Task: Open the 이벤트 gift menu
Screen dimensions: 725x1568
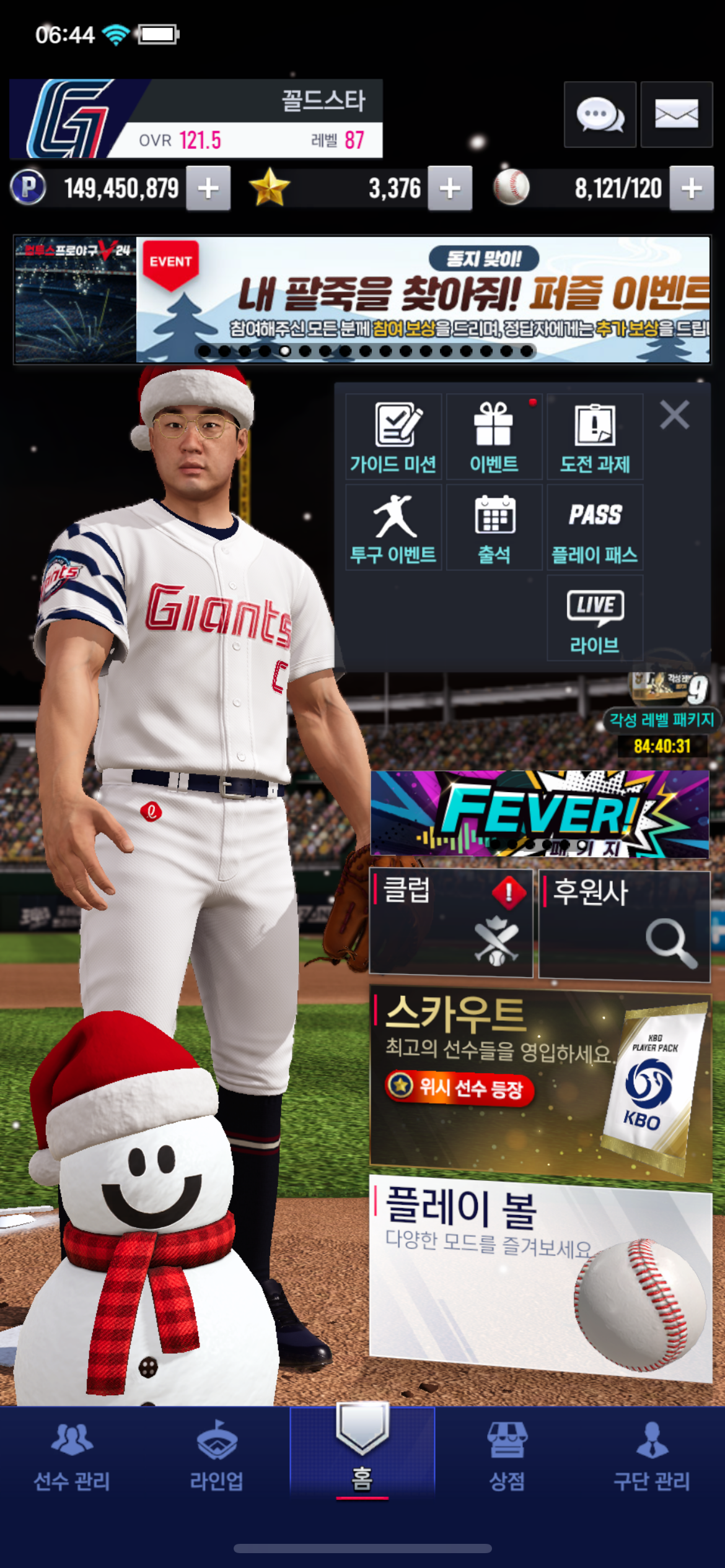Action: (494, 437)
